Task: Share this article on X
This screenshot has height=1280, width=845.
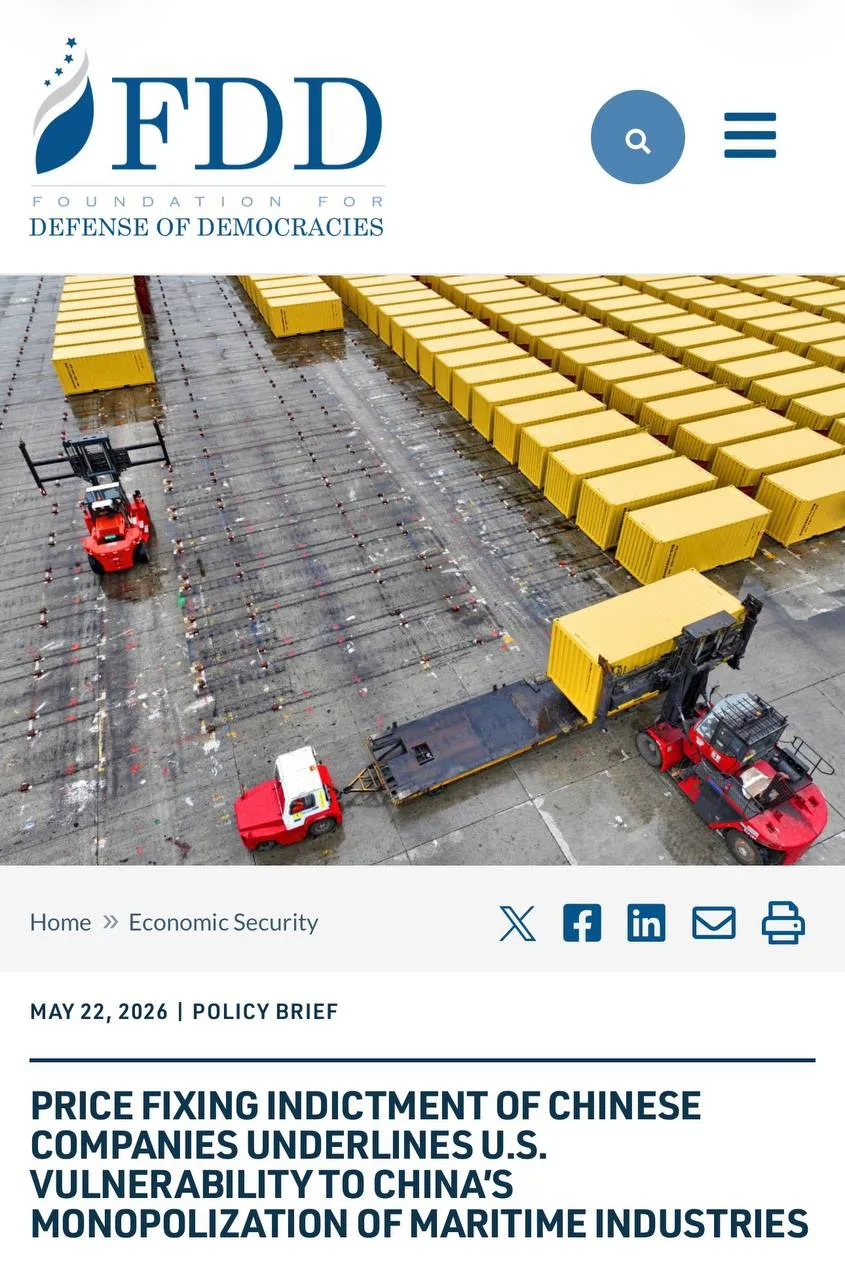Action: coord(517,922)
